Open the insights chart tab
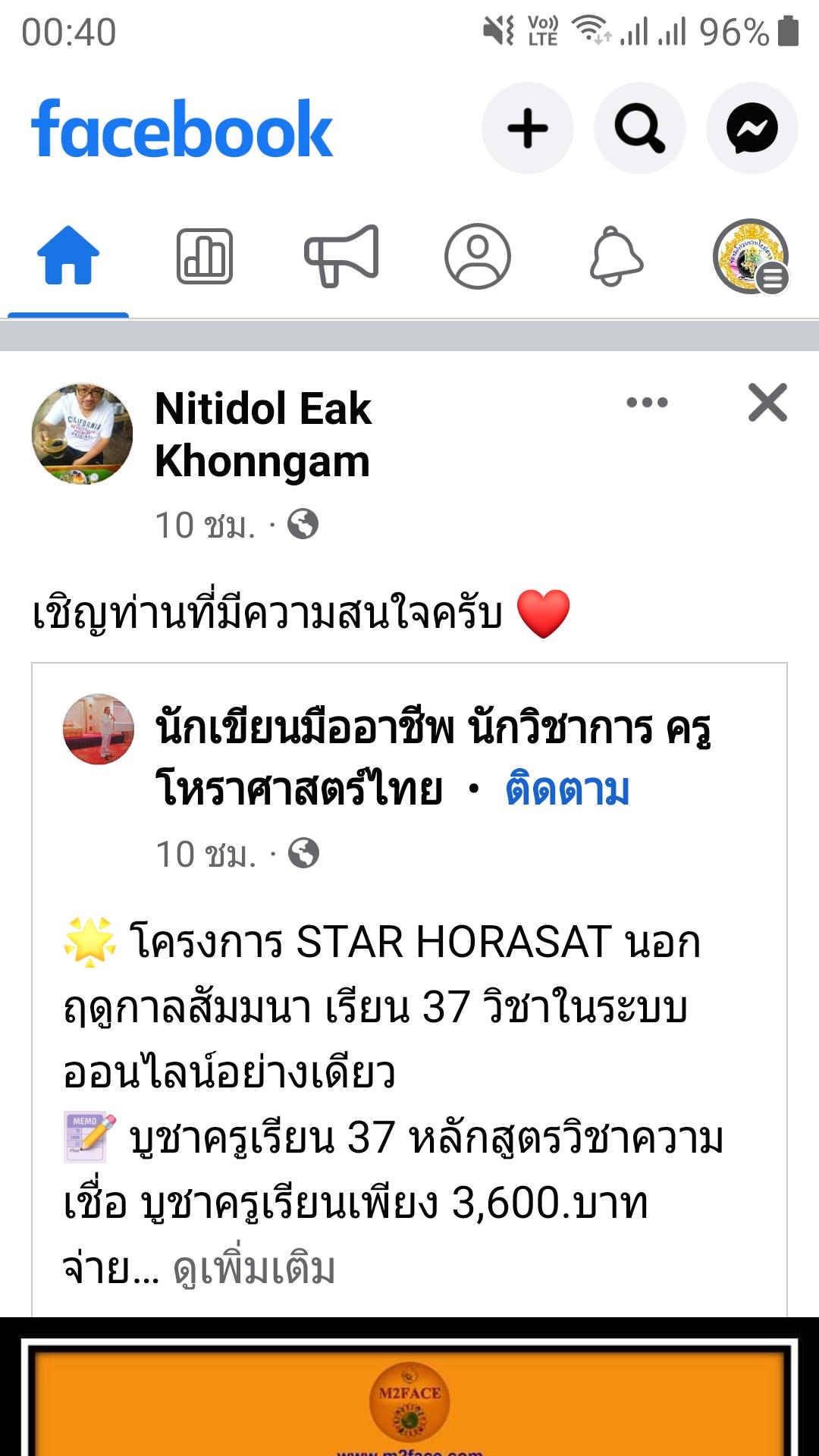Image resolution: width=819 pixels, height=1456 pixels. click(204, 256)
